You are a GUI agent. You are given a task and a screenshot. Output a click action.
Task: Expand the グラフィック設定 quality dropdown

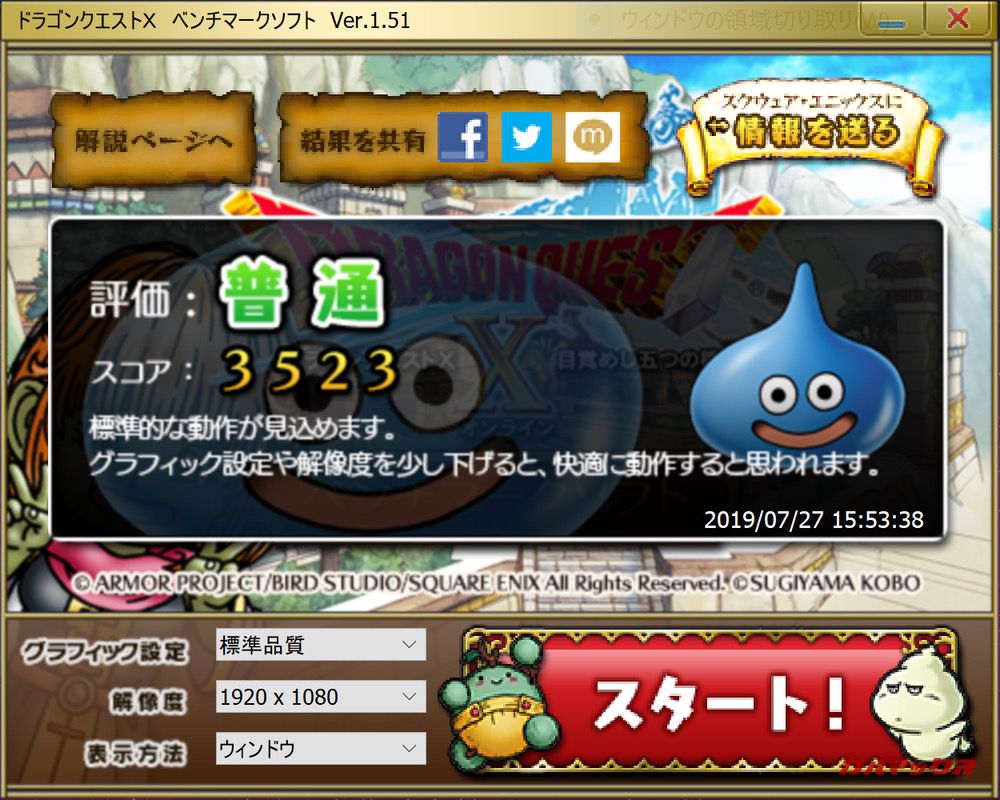click(321, 645)
